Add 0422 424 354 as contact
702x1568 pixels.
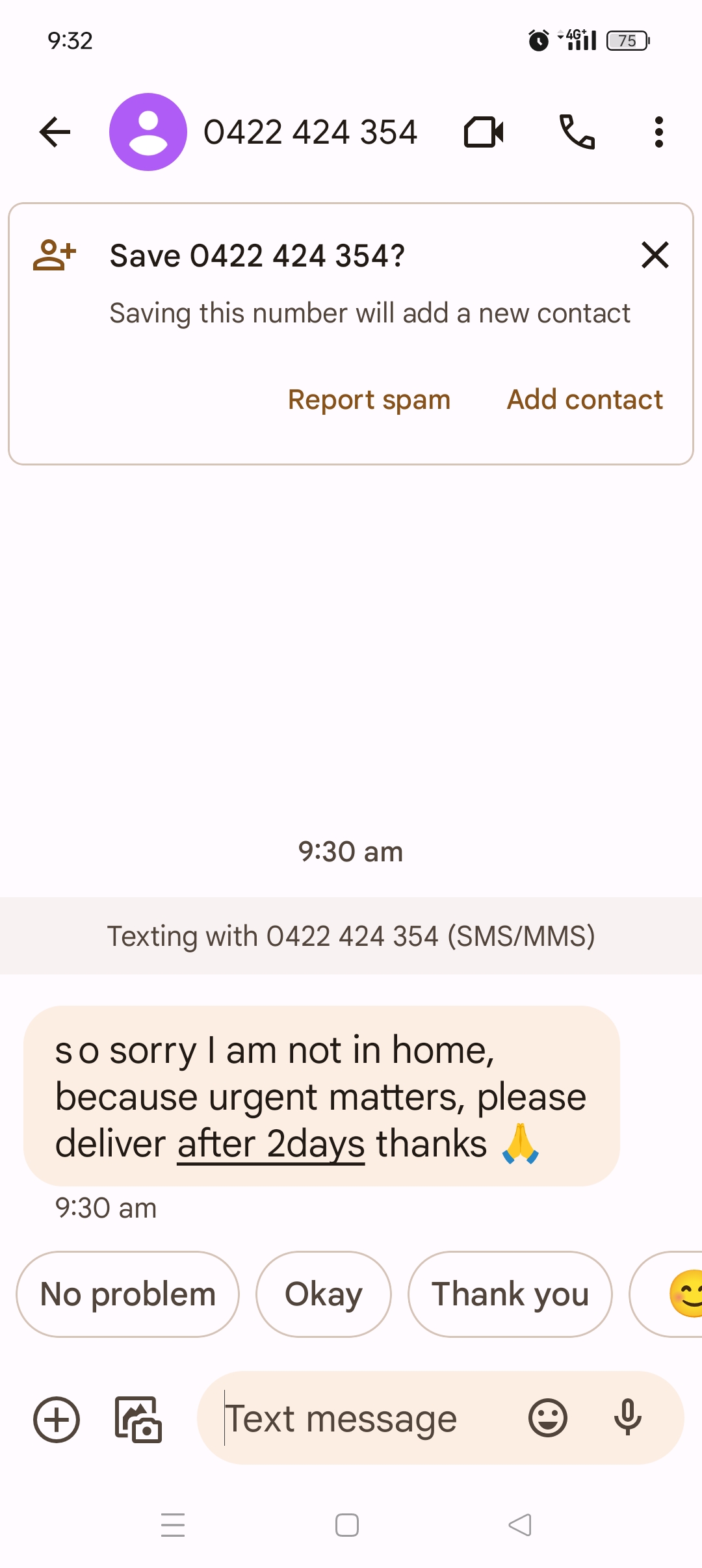pyautogui.click(x=584, y=400)
